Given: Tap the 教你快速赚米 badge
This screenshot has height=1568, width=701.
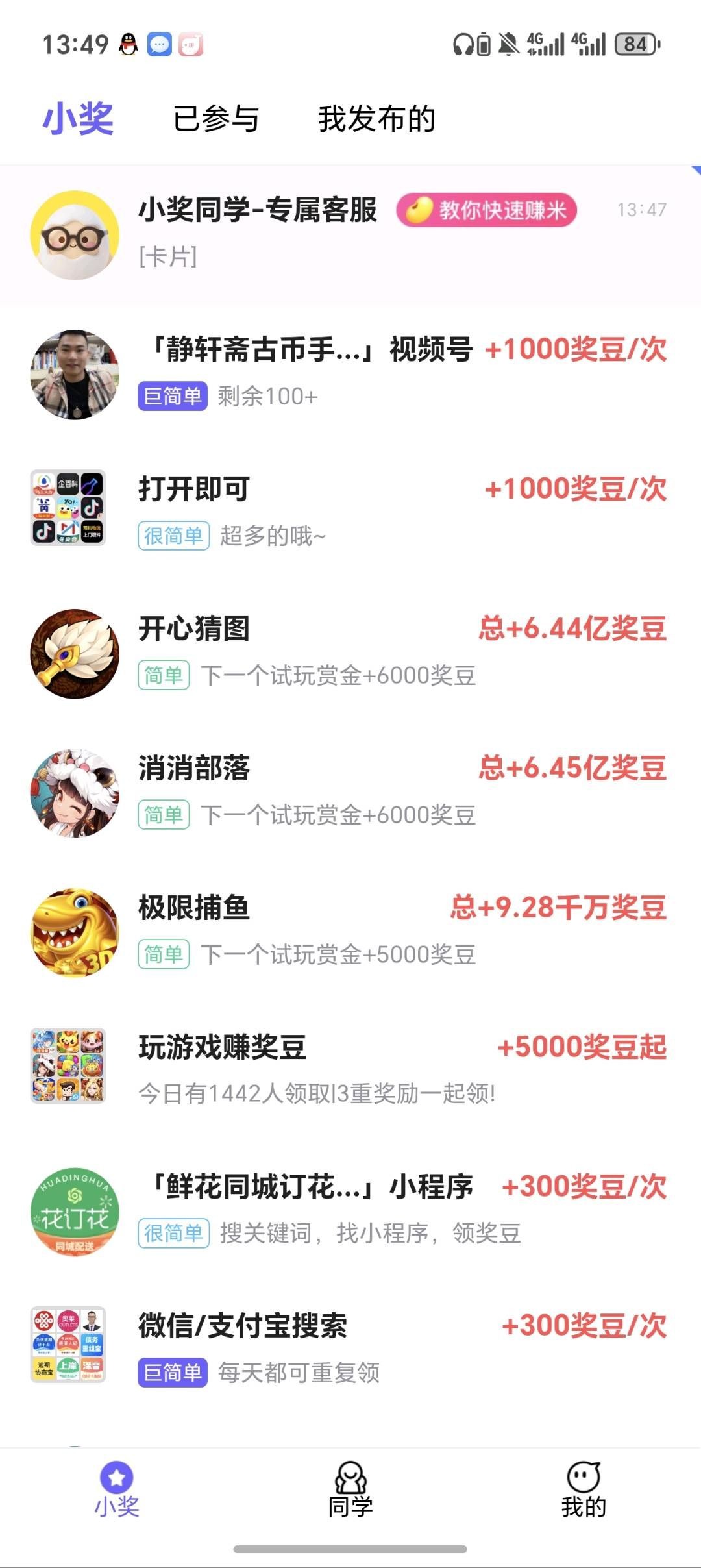Looking at the screenshot, I should click(487, 210).
